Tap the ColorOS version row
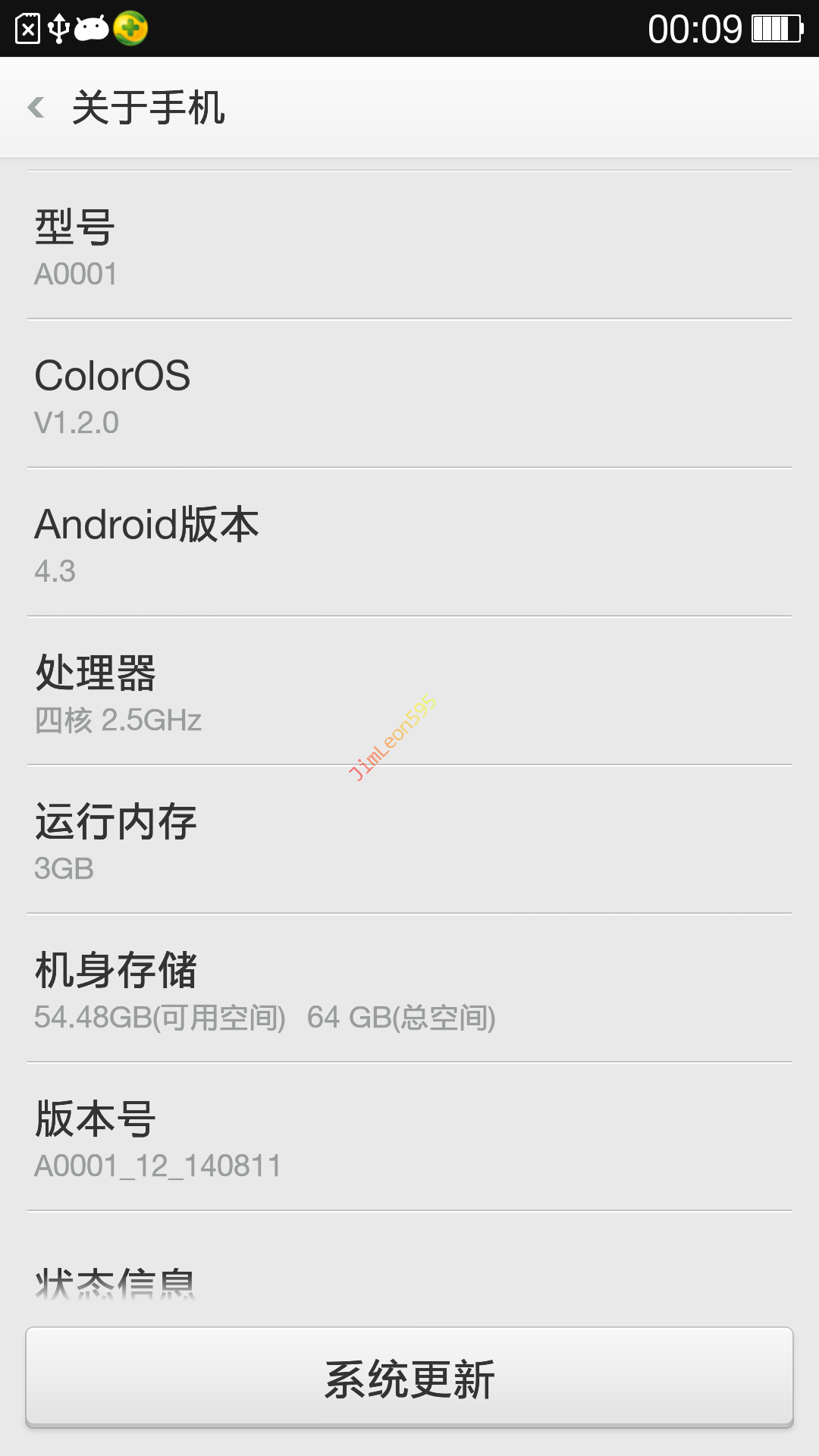The height and width of the screenshot is (1456, 819). [409, 394]
